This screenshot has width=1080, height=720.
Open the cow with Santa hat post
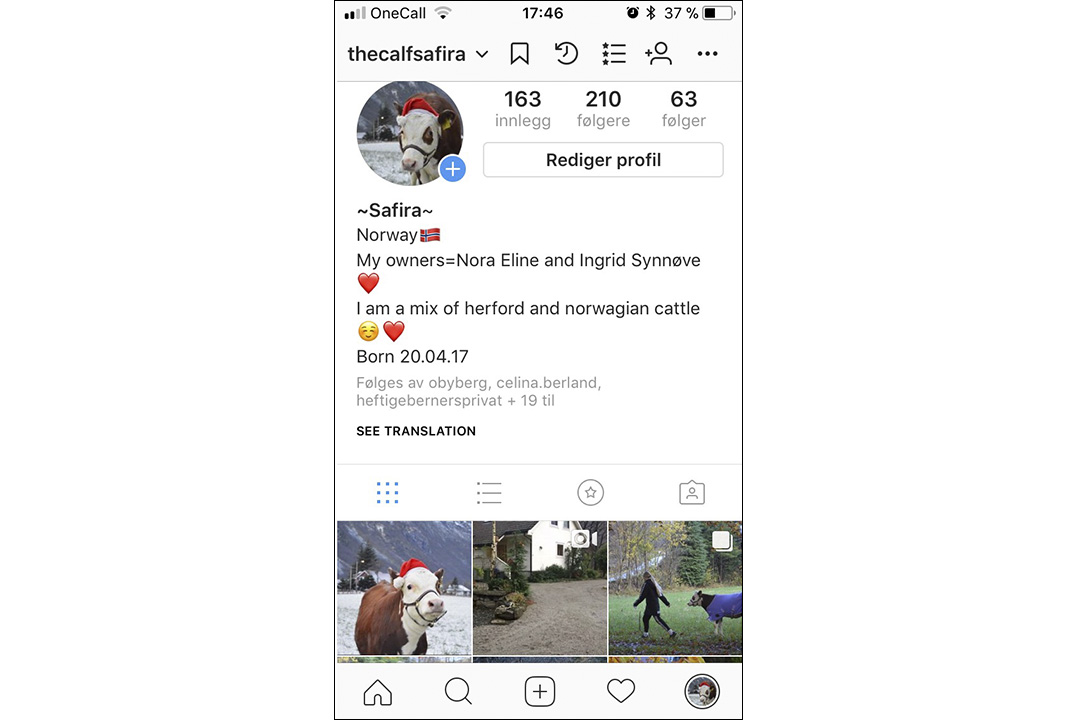[x=403, y=587]
